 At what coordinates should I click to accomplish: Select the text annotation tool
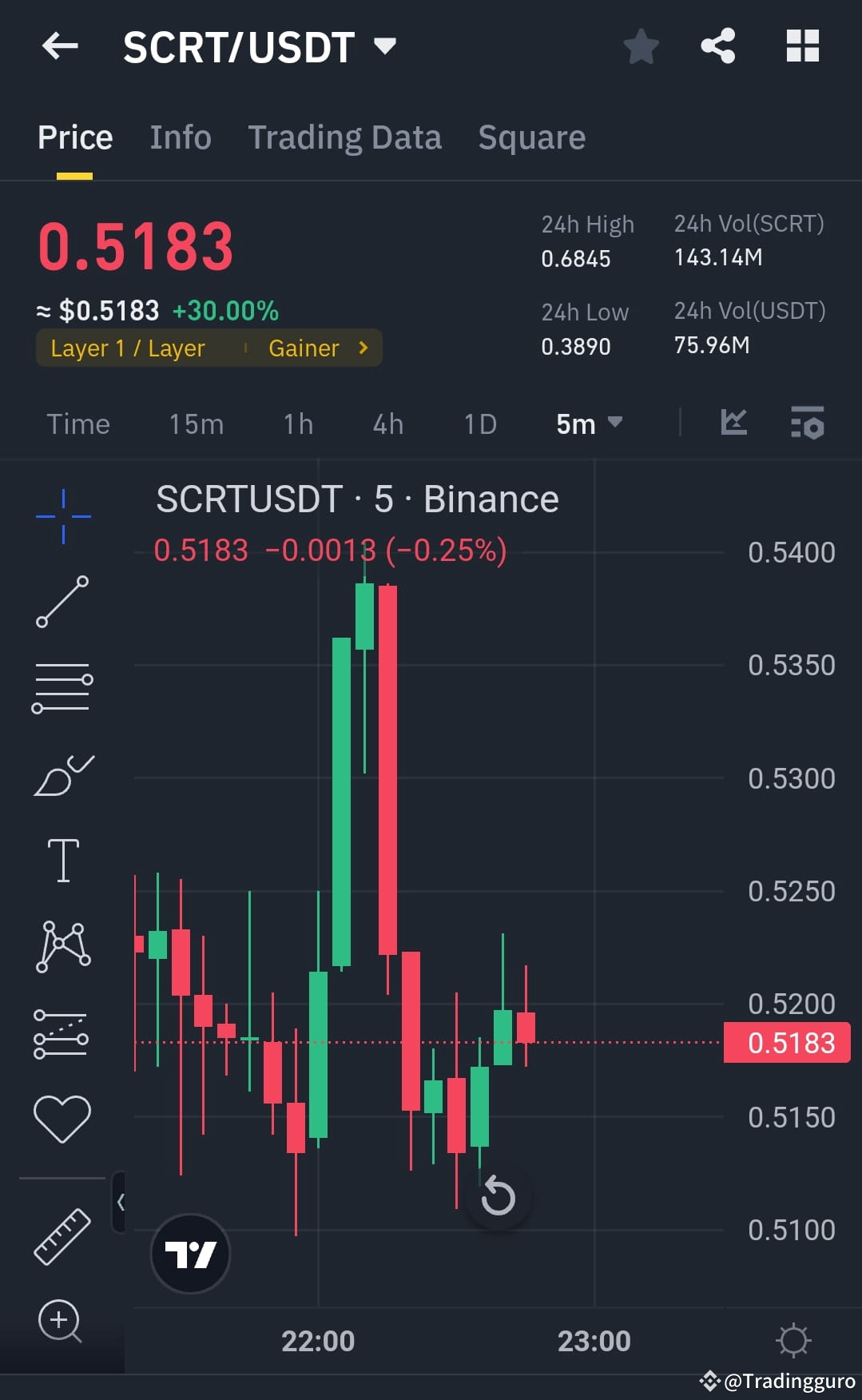62,861
